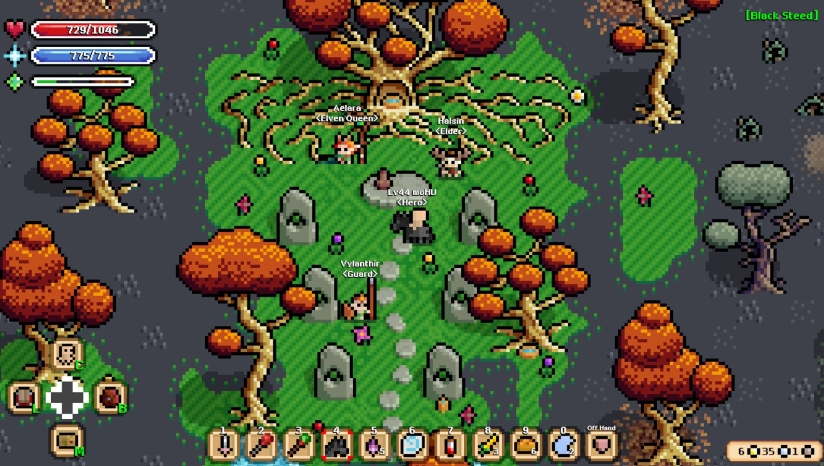Use hotbar slot 6 ice block
824x466 pixels.
412,446
